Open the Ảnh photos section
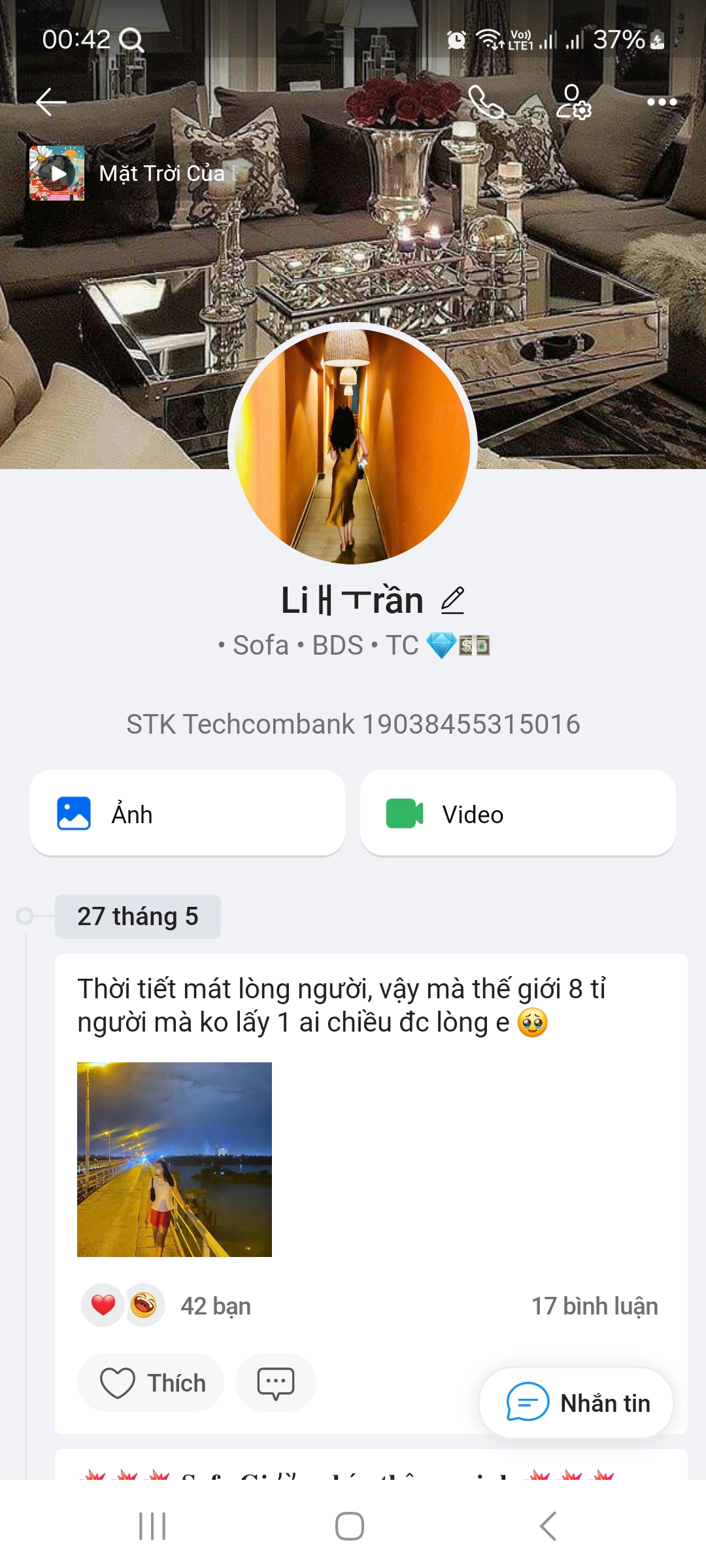The width and height of the screenshot is (706, 1568). tap(187, 813)
